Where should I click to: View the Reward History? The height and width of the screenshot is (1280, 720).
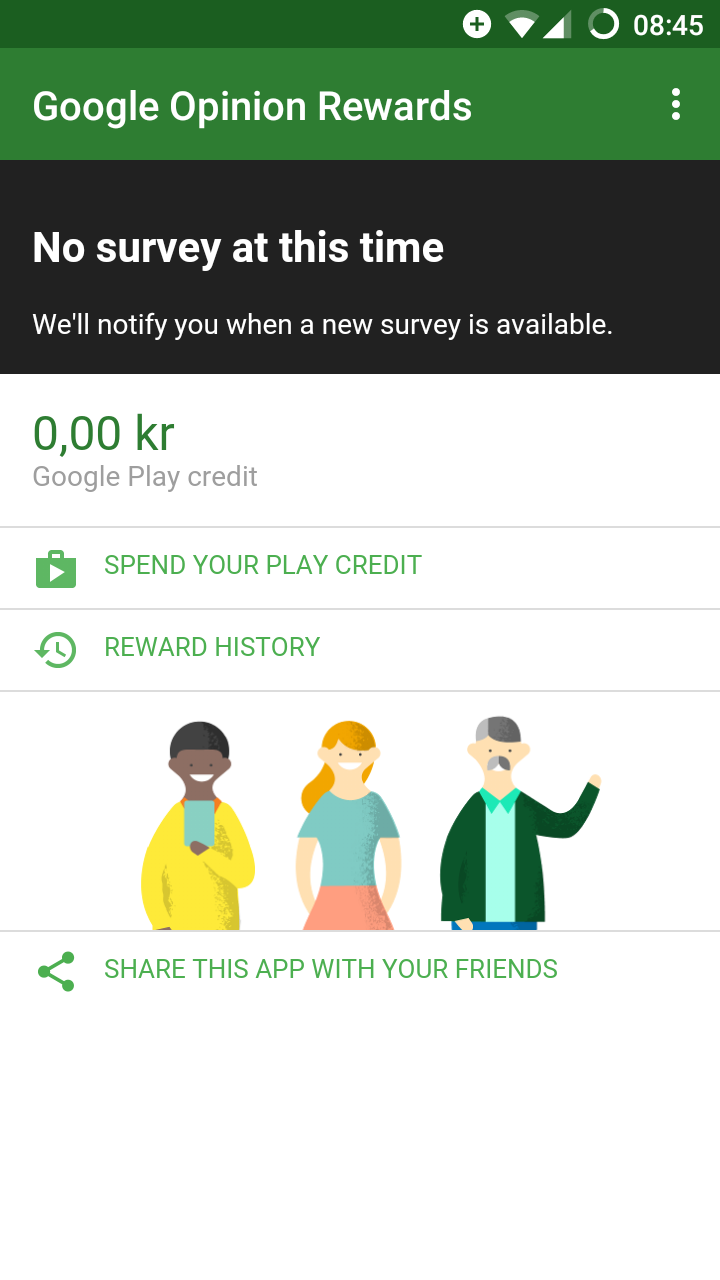pos(360,650)
